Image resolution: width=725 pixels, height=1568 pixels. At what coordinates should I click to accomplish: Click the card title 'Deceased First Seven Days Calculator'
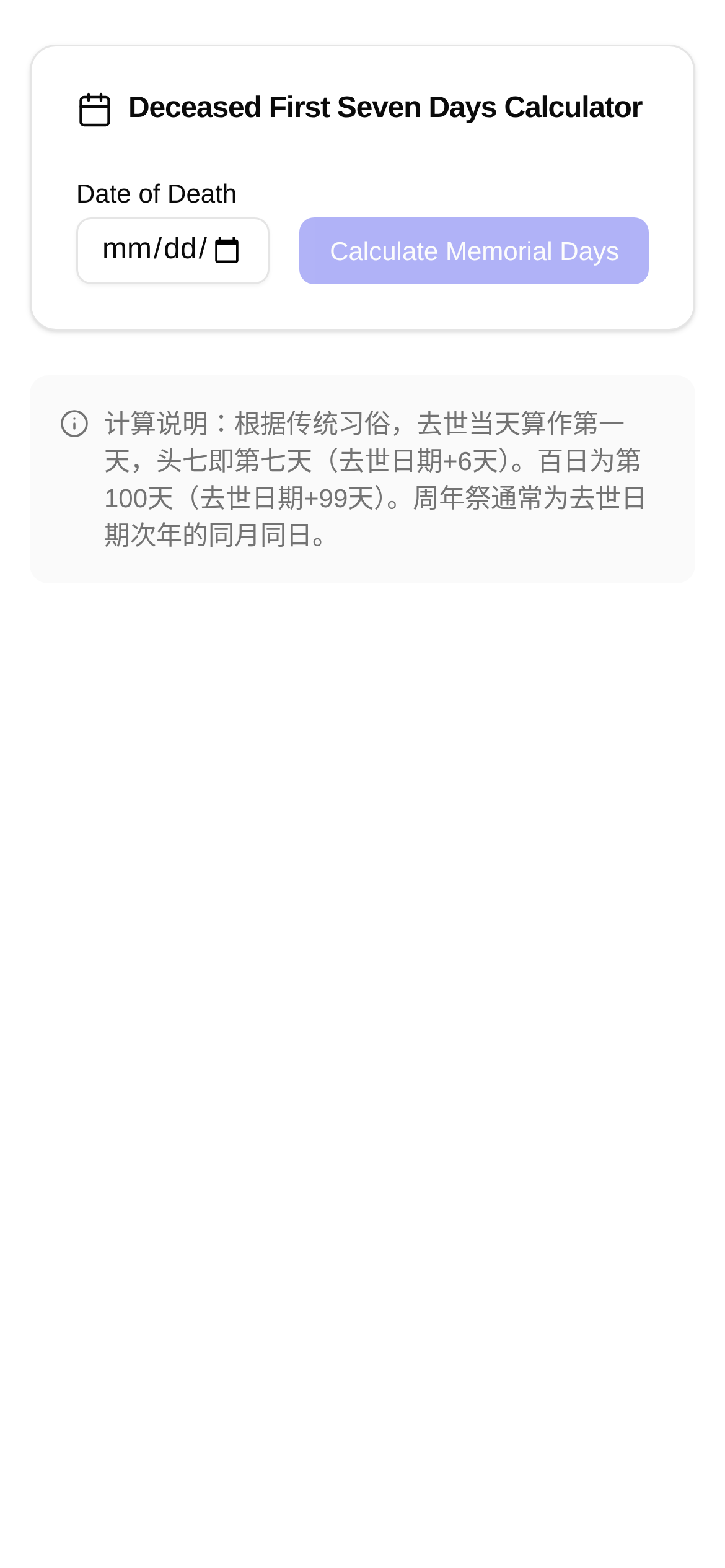[x=385, y=107]
